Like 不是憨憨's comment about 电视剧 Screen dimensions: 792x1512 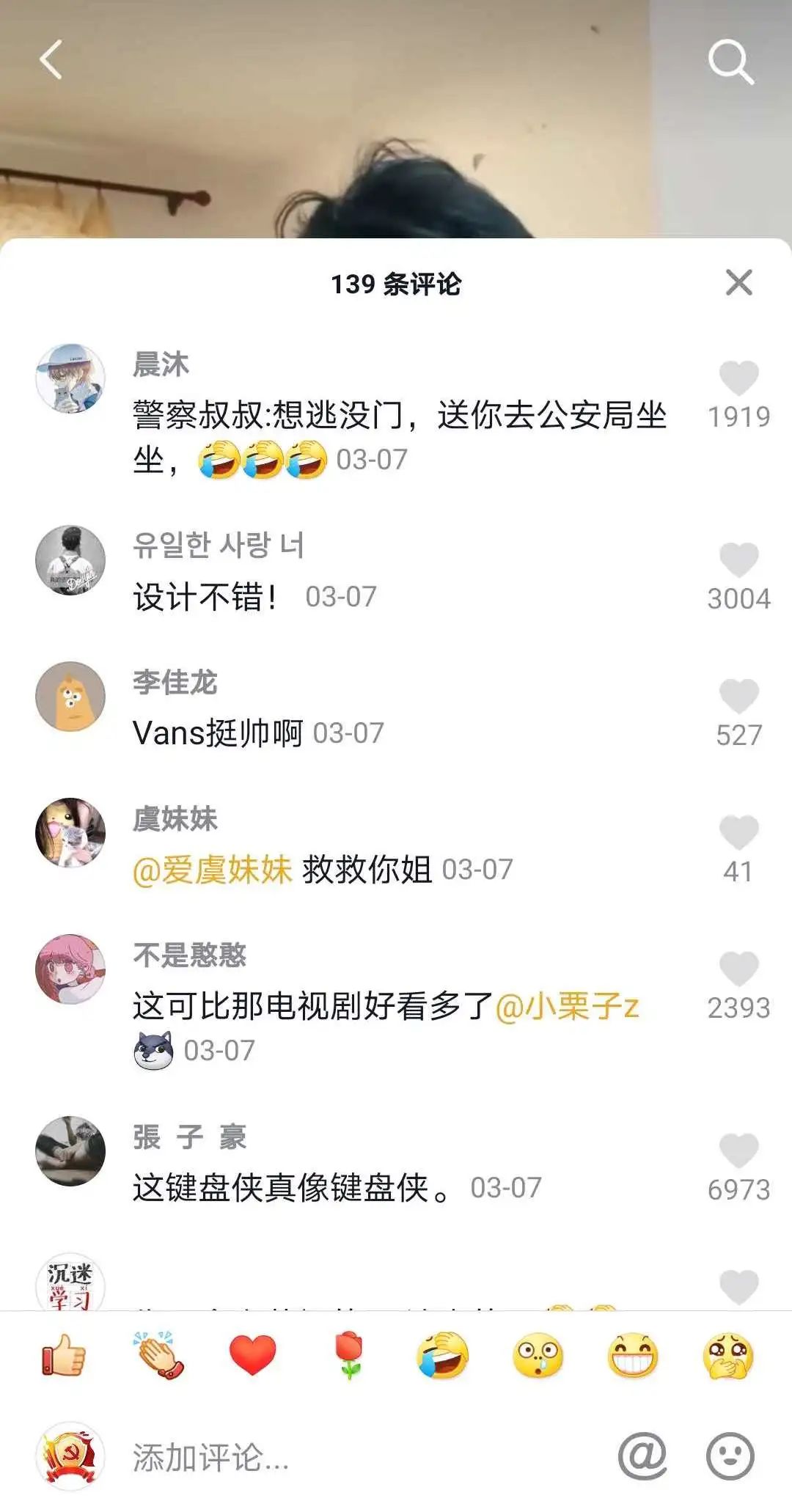click(738, 969)
